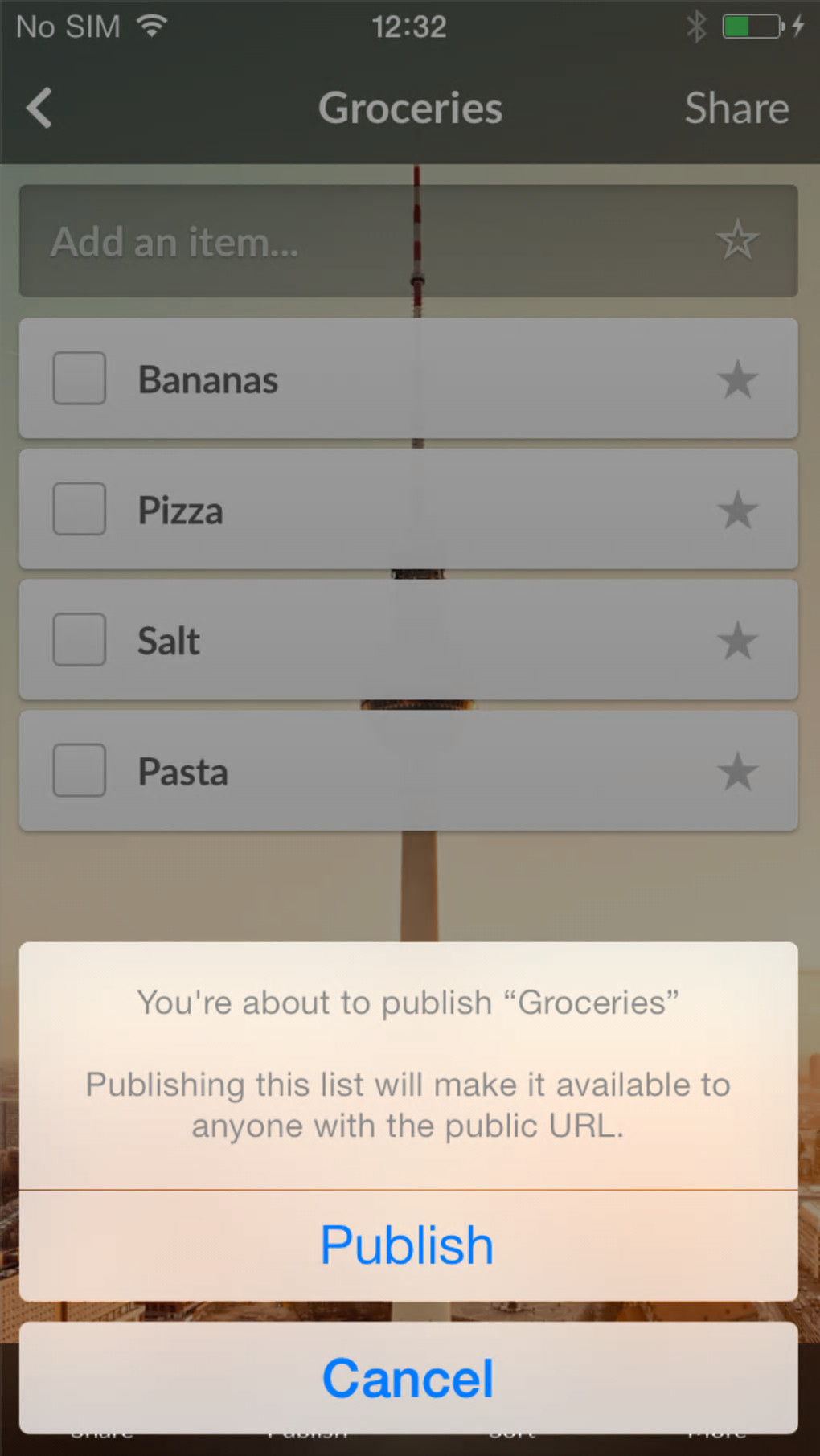Toggle the star in the add-item field
The height and width of the screenshot is (1456, 820).
(x=737, y=241)
